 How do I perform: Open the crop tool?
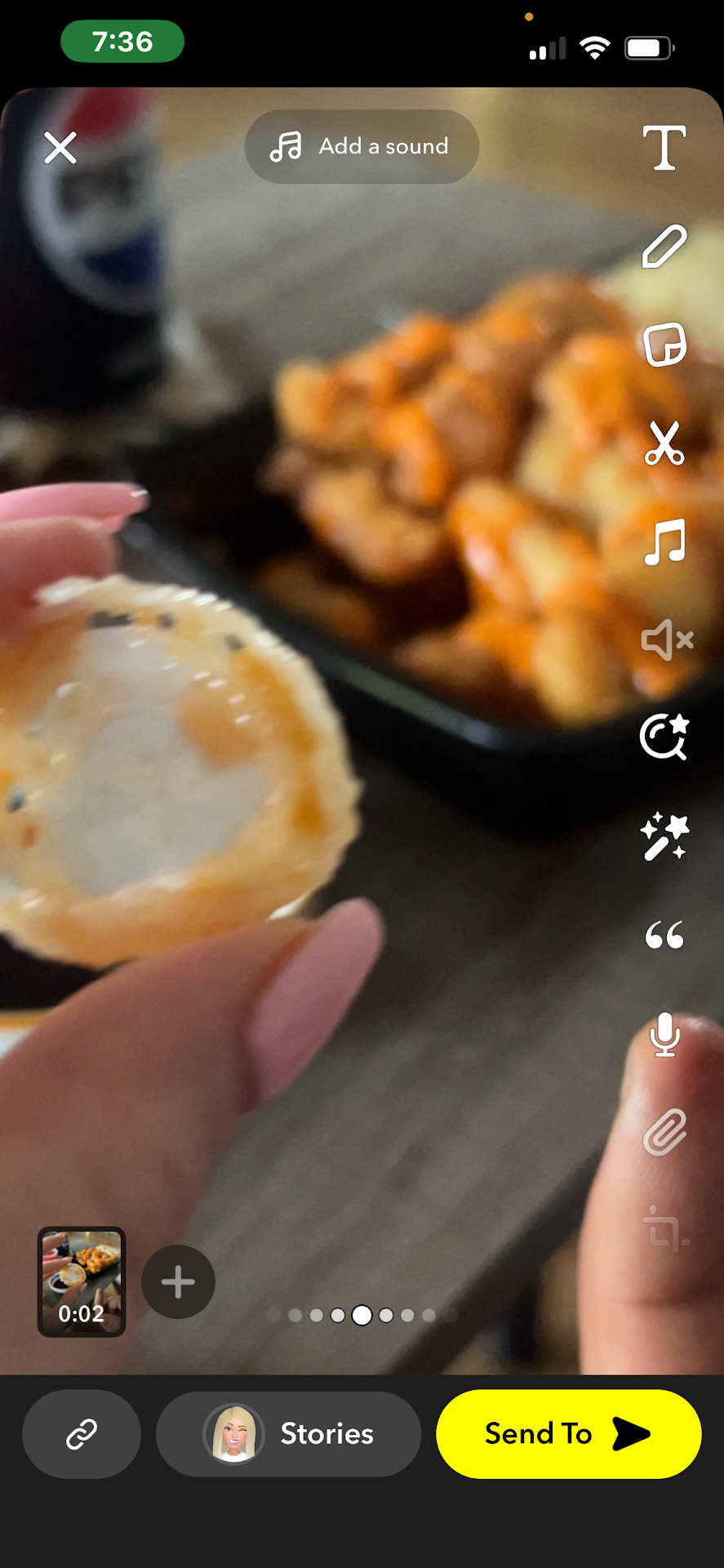(664, 1229)
